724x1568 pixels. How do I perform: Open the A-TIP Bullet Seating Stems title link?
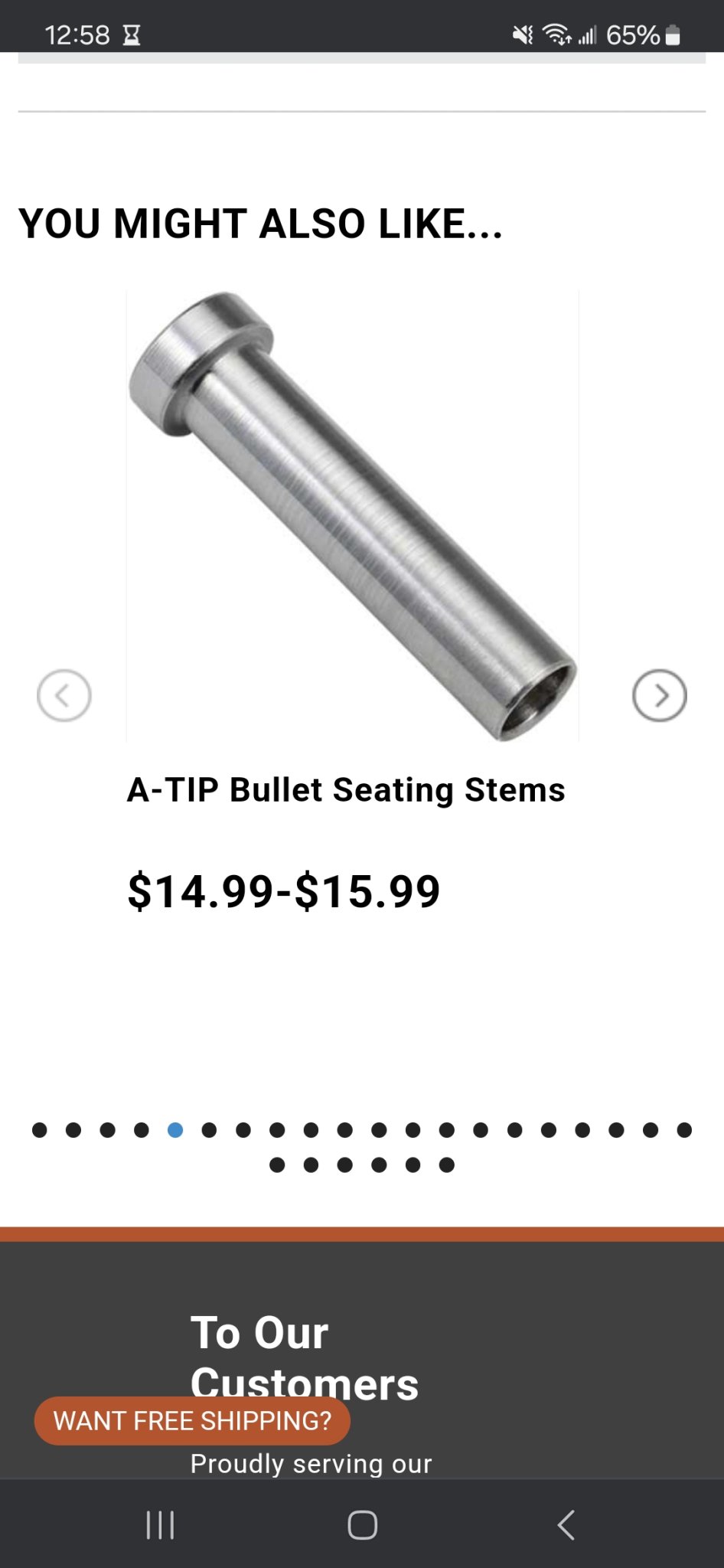click(346, 789)
